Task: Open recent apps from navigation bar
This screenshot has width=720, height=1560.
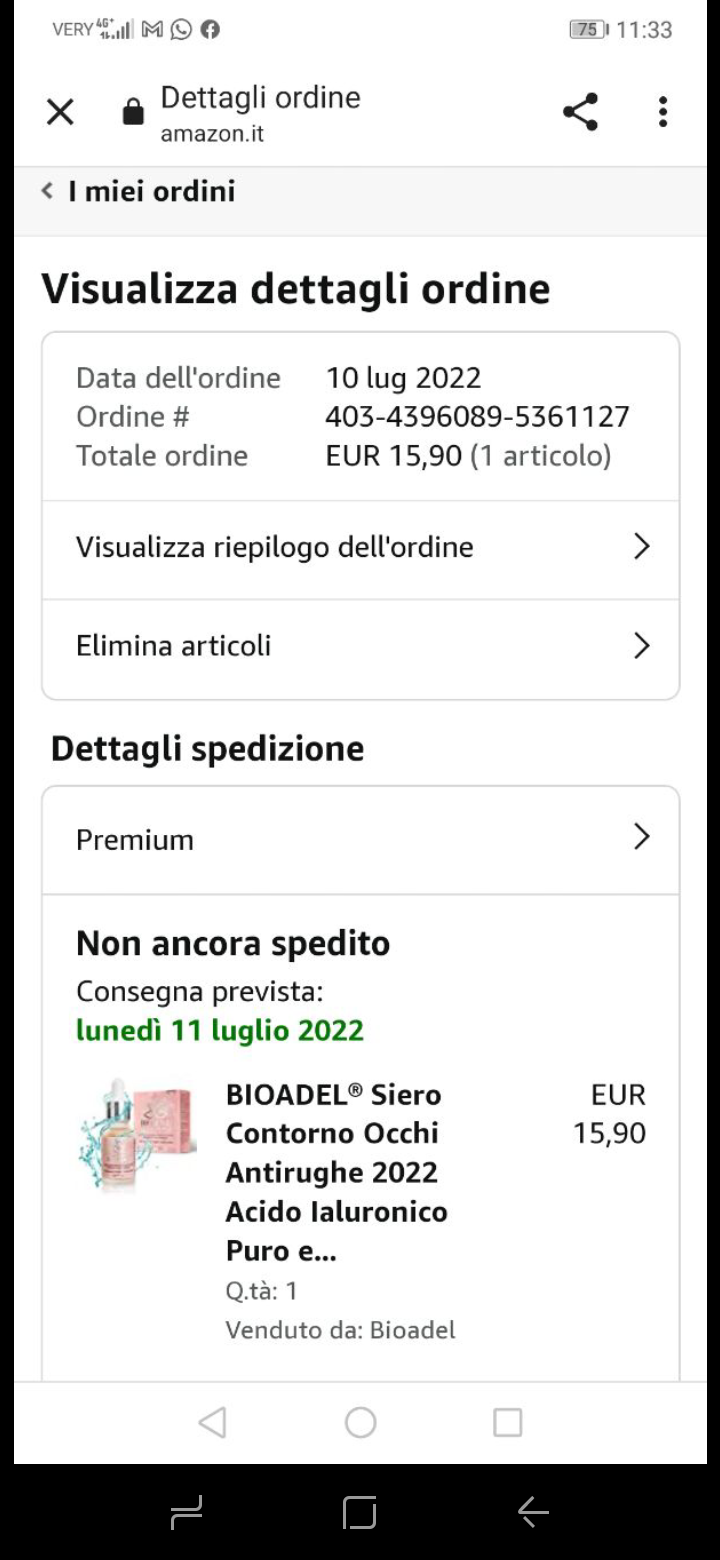Action: click(508, 1422)
